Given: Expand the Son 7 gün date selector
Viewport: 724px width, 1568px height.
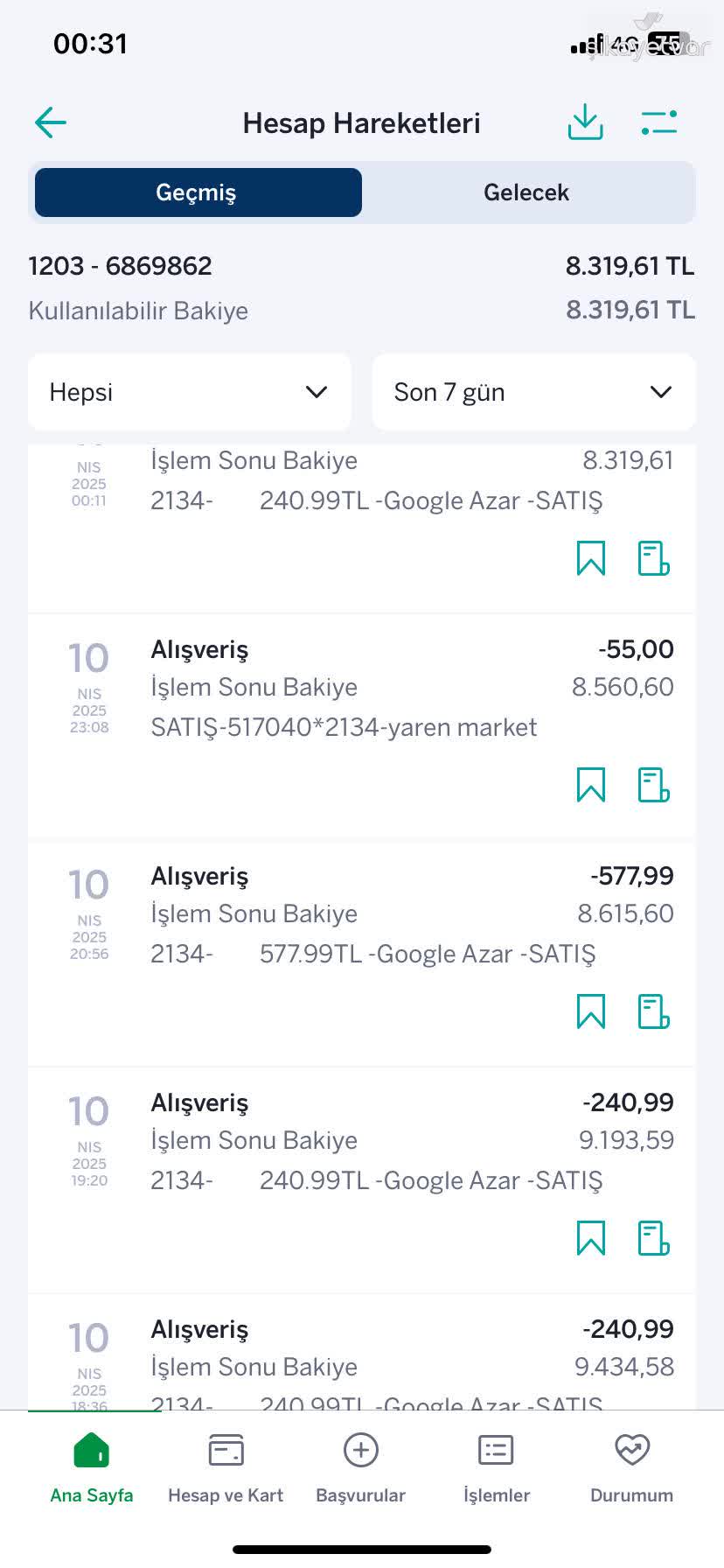Looking at the screenshot, I should 533,392.
